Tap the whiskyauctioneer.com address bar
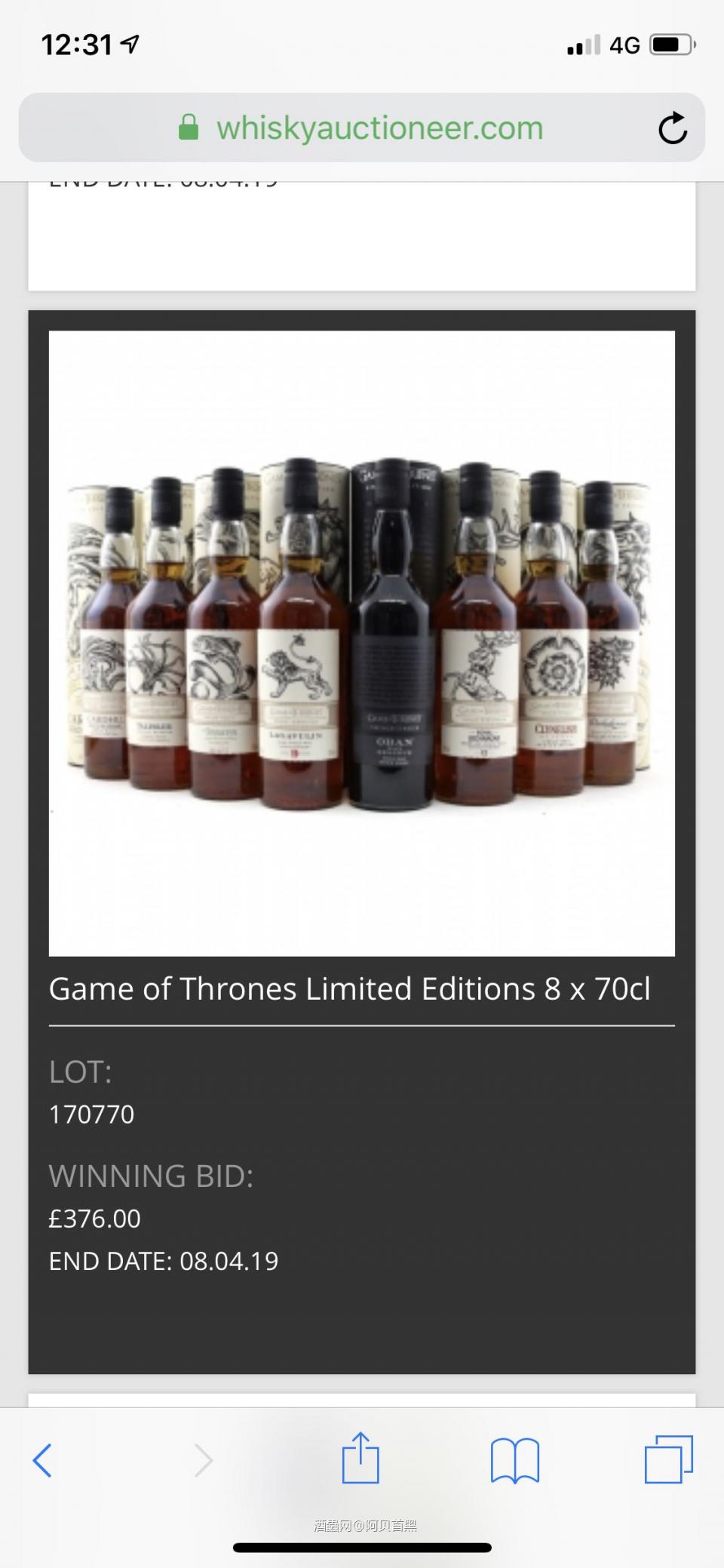Image resolution: width=724 pixels, height=1568 pixels. click(379, 128)
